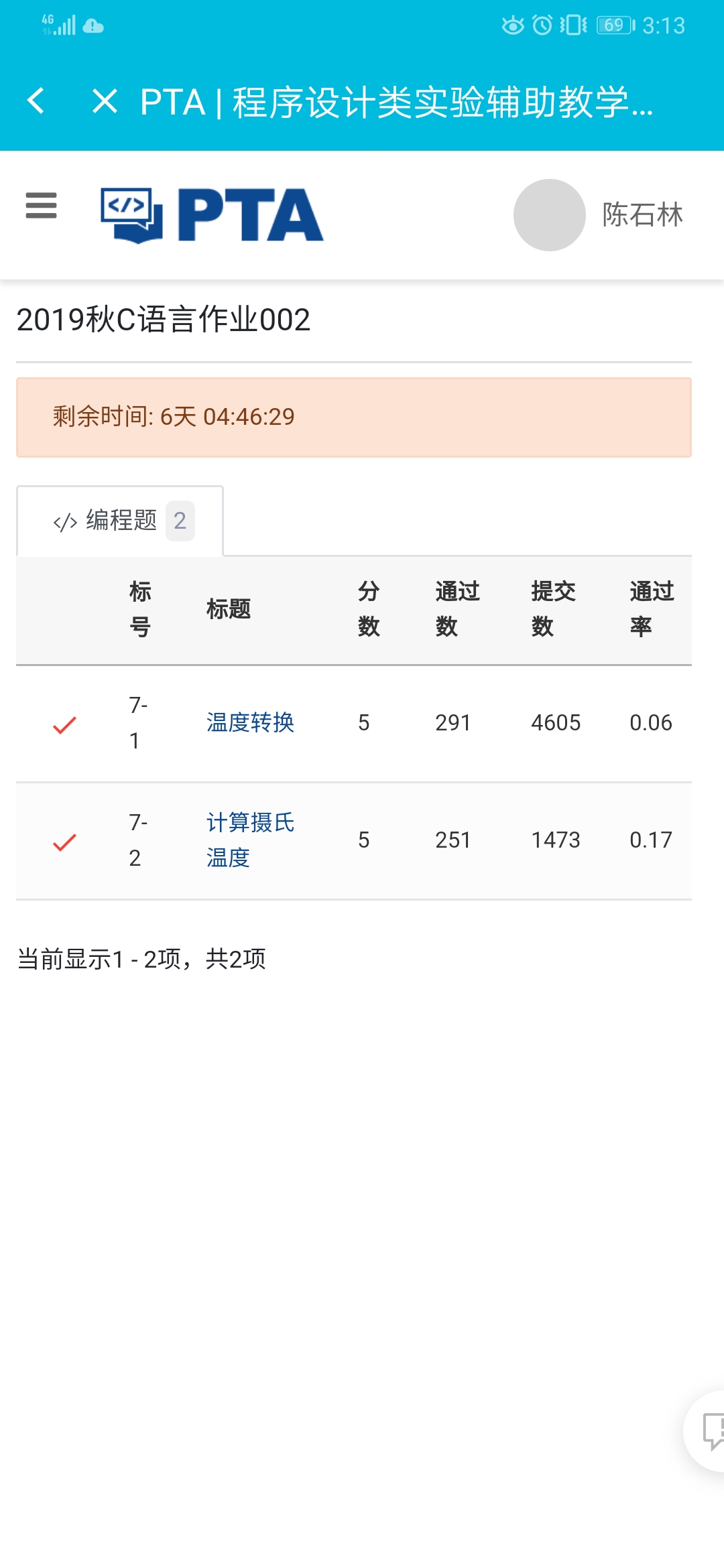
Task: Select the 编程题 tab
Action: 121,521
